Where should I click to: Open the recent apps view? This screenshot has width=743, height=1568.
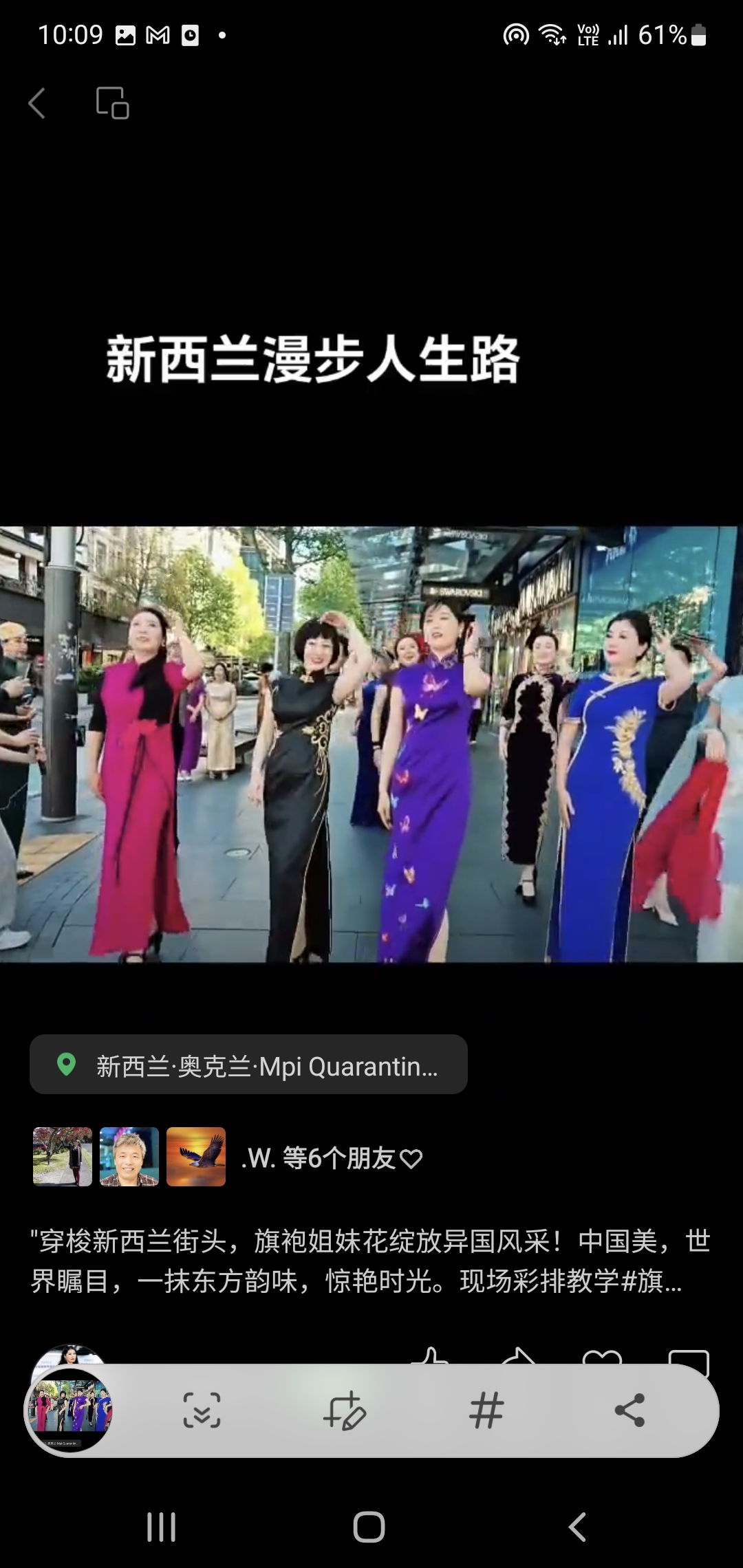[x=162, y=1527]
